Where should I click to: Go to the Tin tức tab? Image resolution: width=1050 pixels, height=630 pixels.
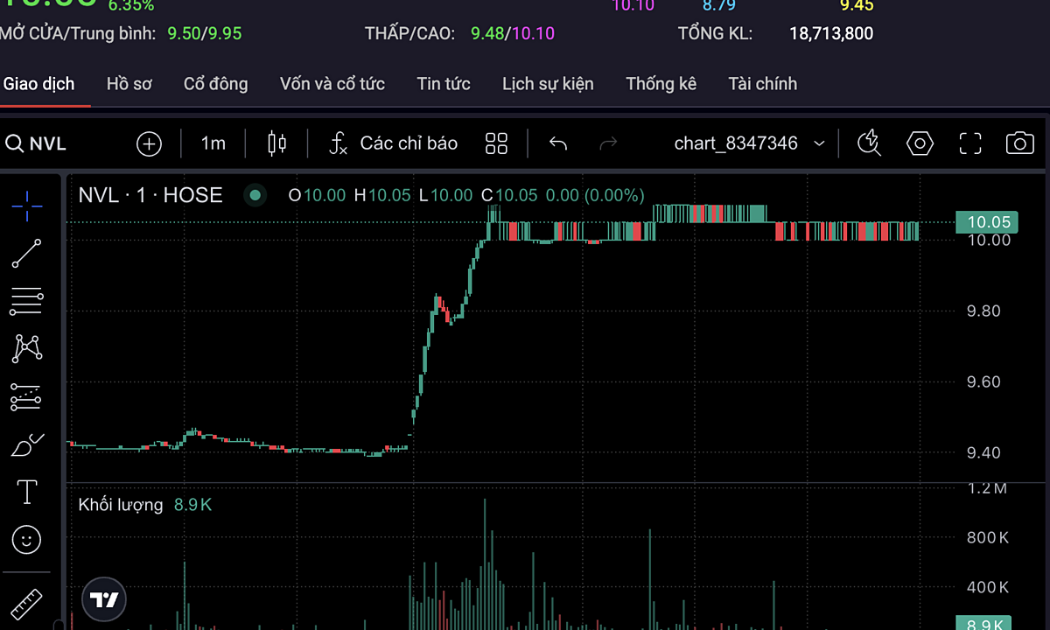click(443, 84)
